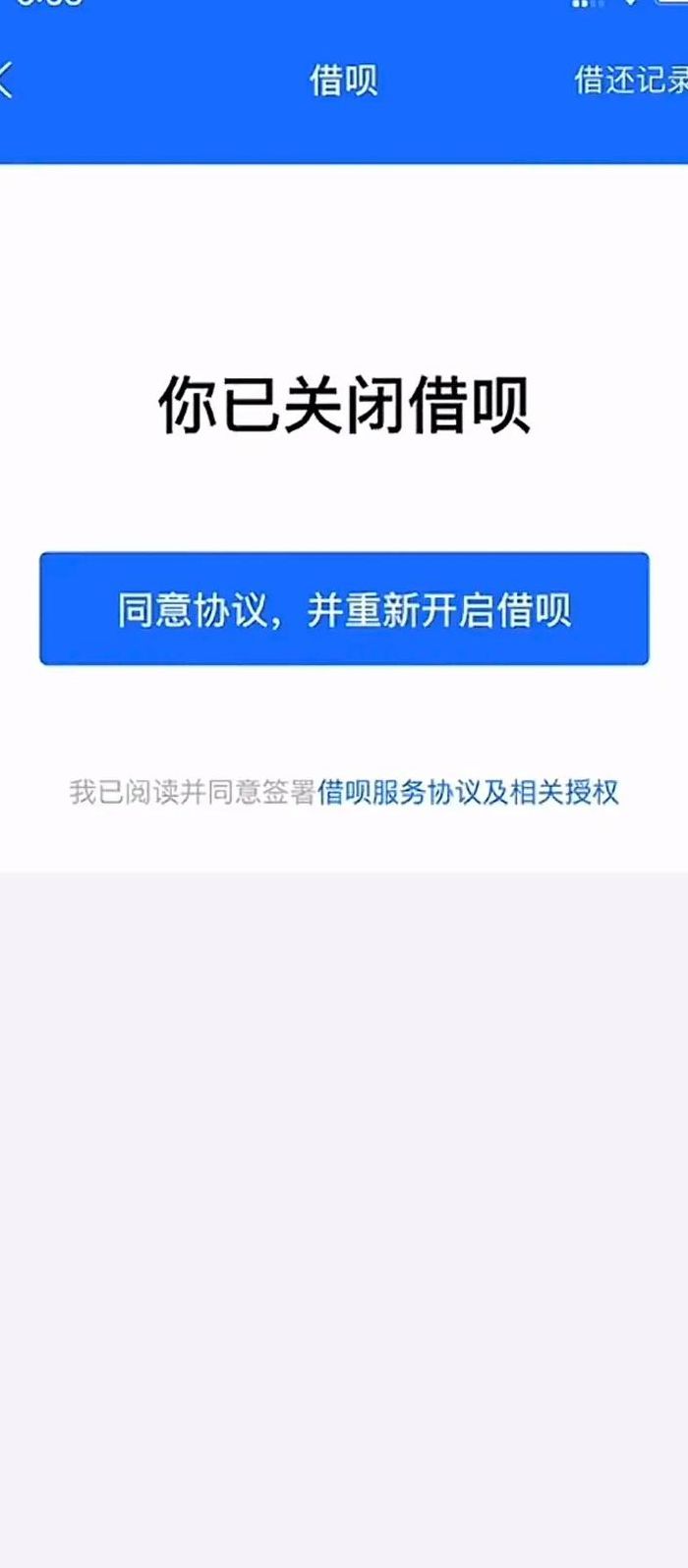Open the 借呗服务协议及相关授权 link
688x1568 pixels.
pyautogui.click(x=468, y=792)
